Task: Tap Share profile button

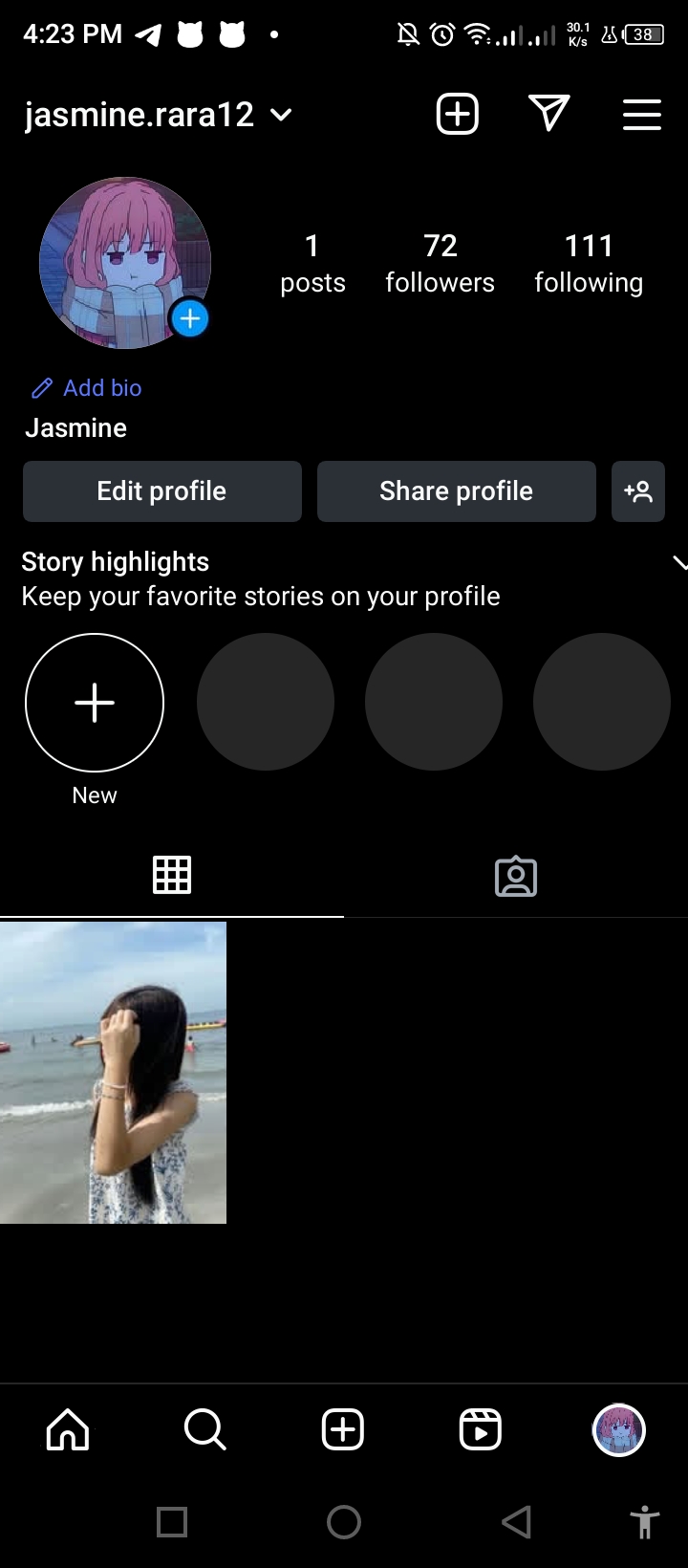Action: (457, 491)
